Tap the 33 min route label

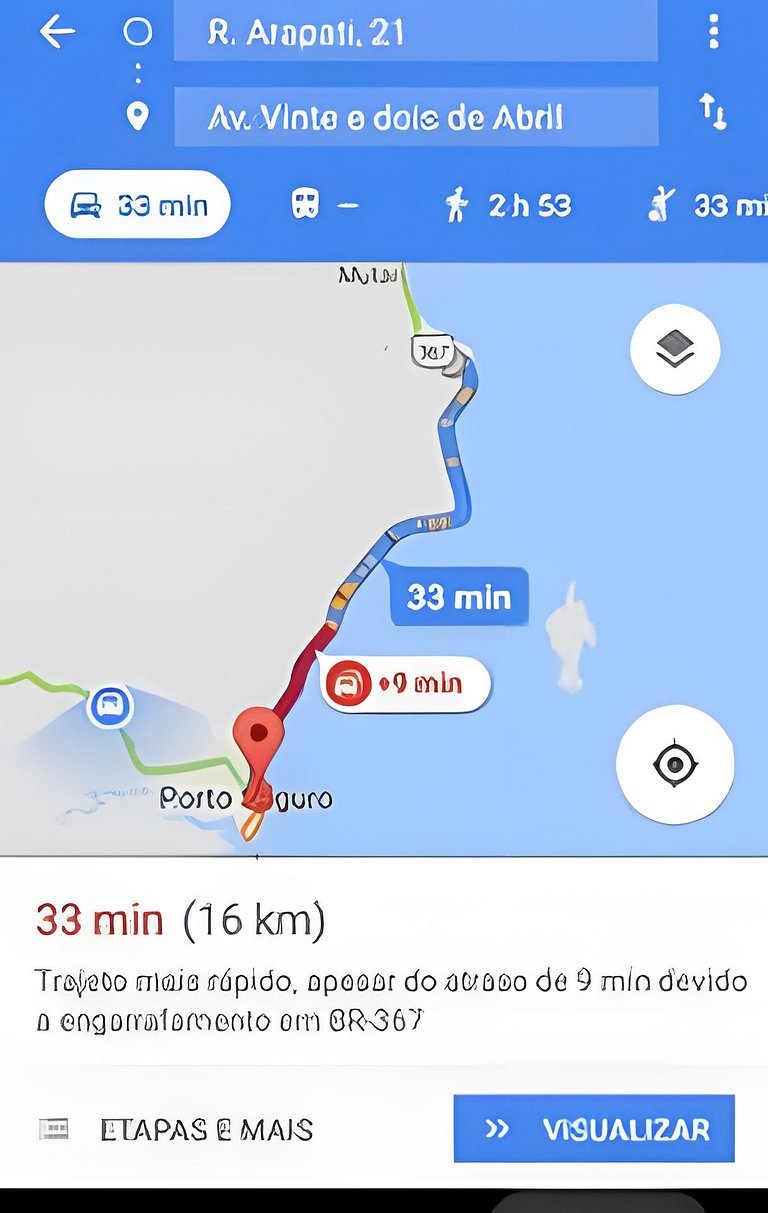(x=458, y=598)
